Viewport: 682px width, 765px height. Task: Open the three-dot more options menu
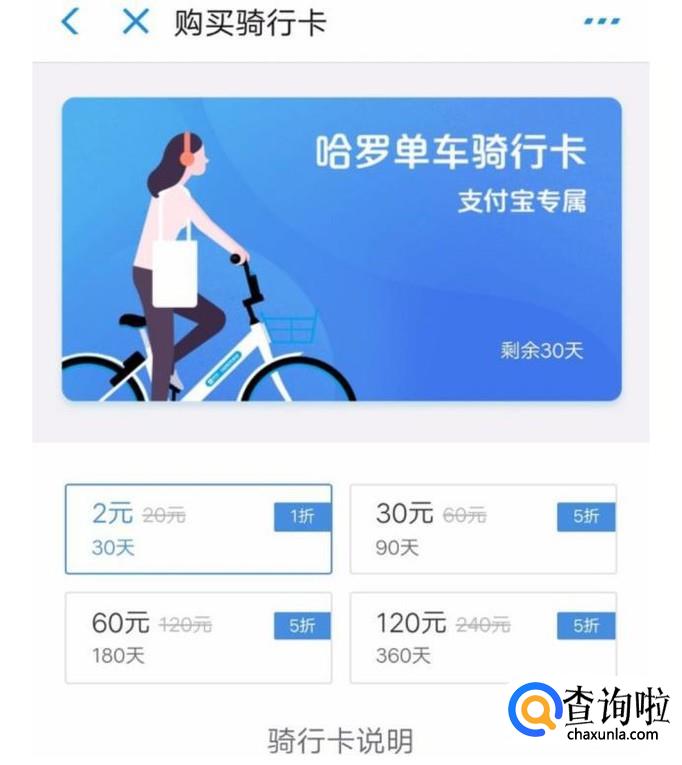coord(602,21)
